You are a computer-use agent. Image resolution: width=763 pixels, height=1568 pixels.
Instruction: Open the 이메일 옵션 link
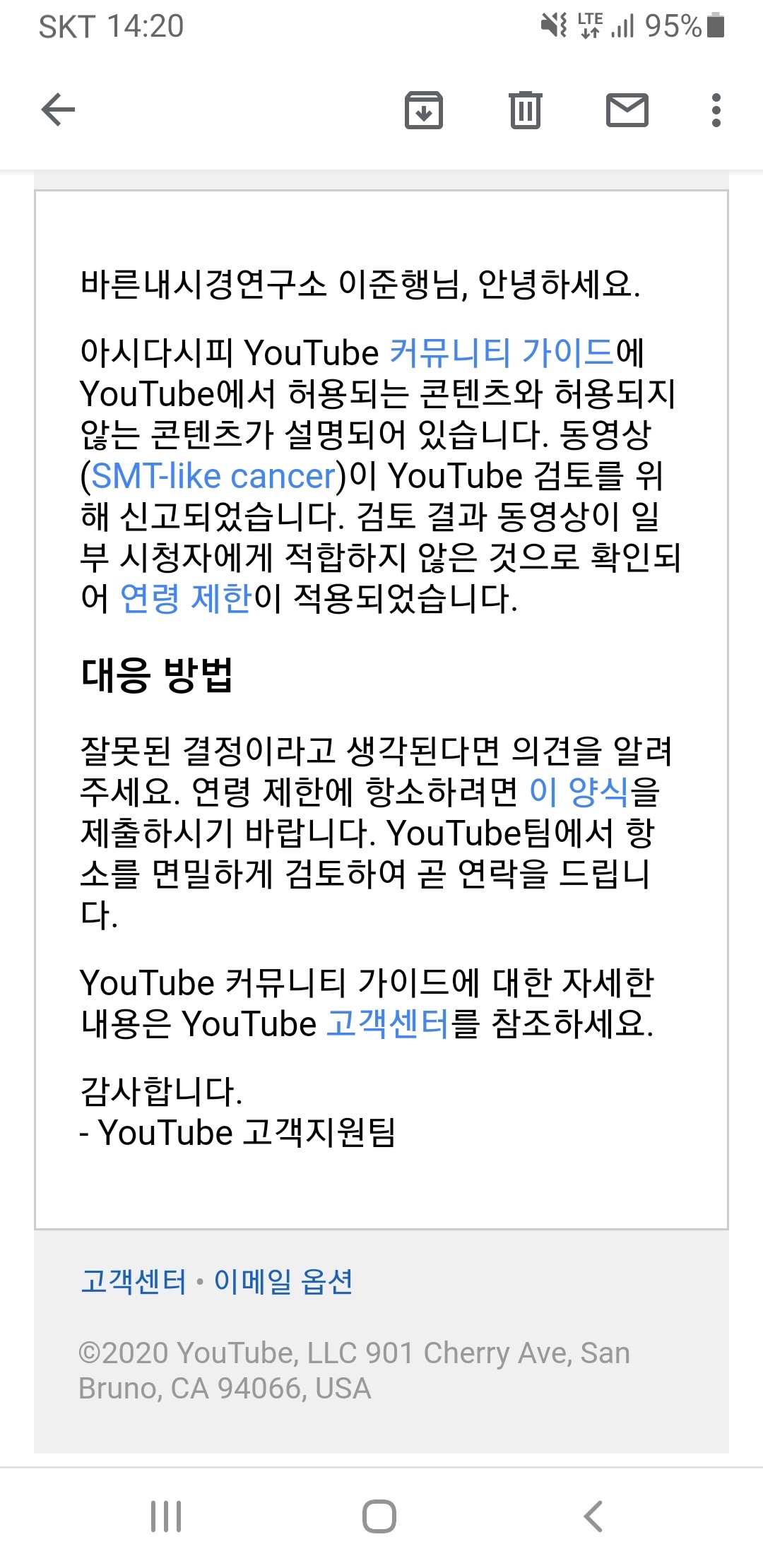283,1281
